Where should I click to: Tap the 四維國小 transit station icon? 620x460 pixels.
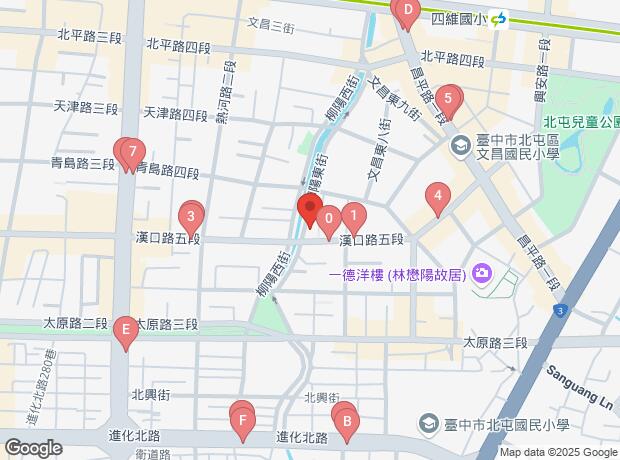coord(497,18)
